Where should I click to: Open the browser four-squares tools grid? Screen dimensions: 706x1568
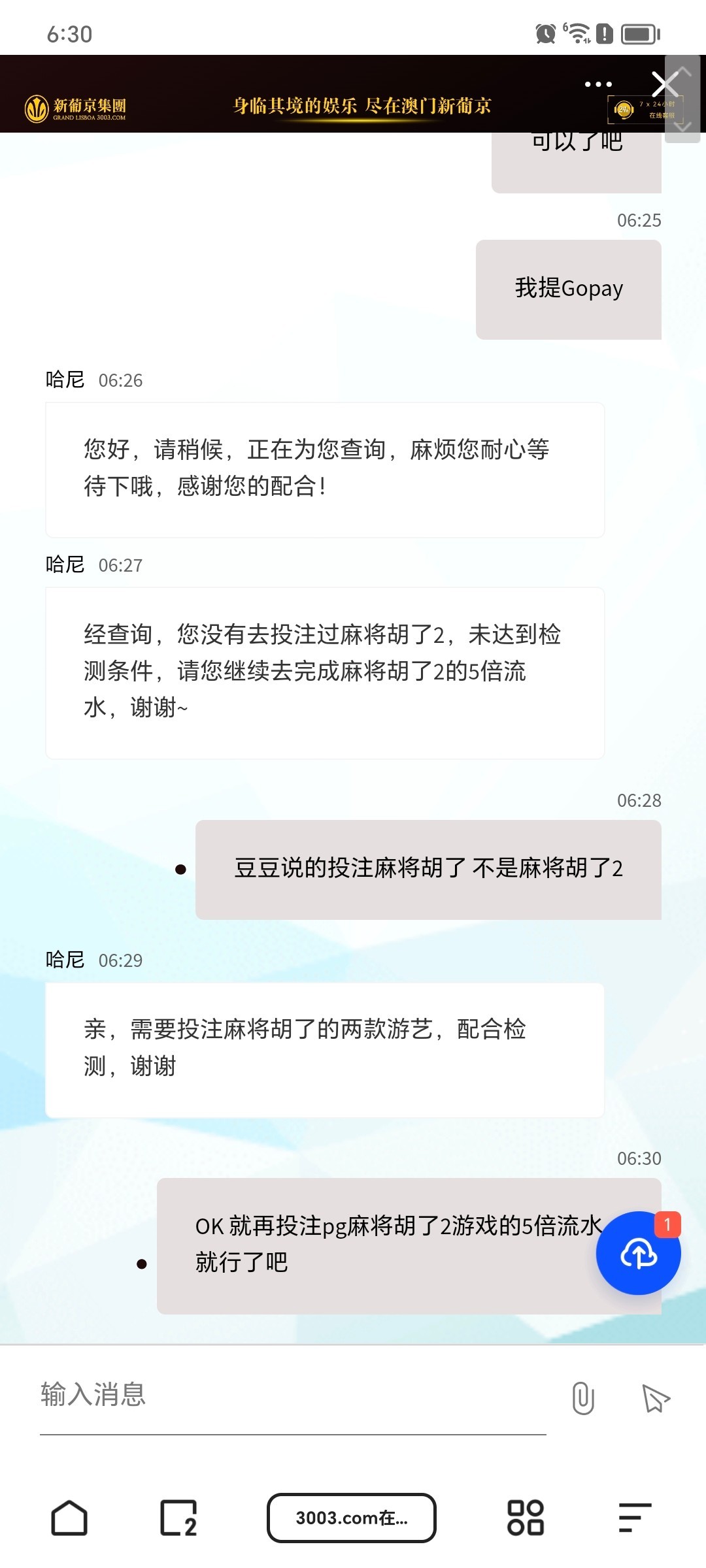(526, 1517)
